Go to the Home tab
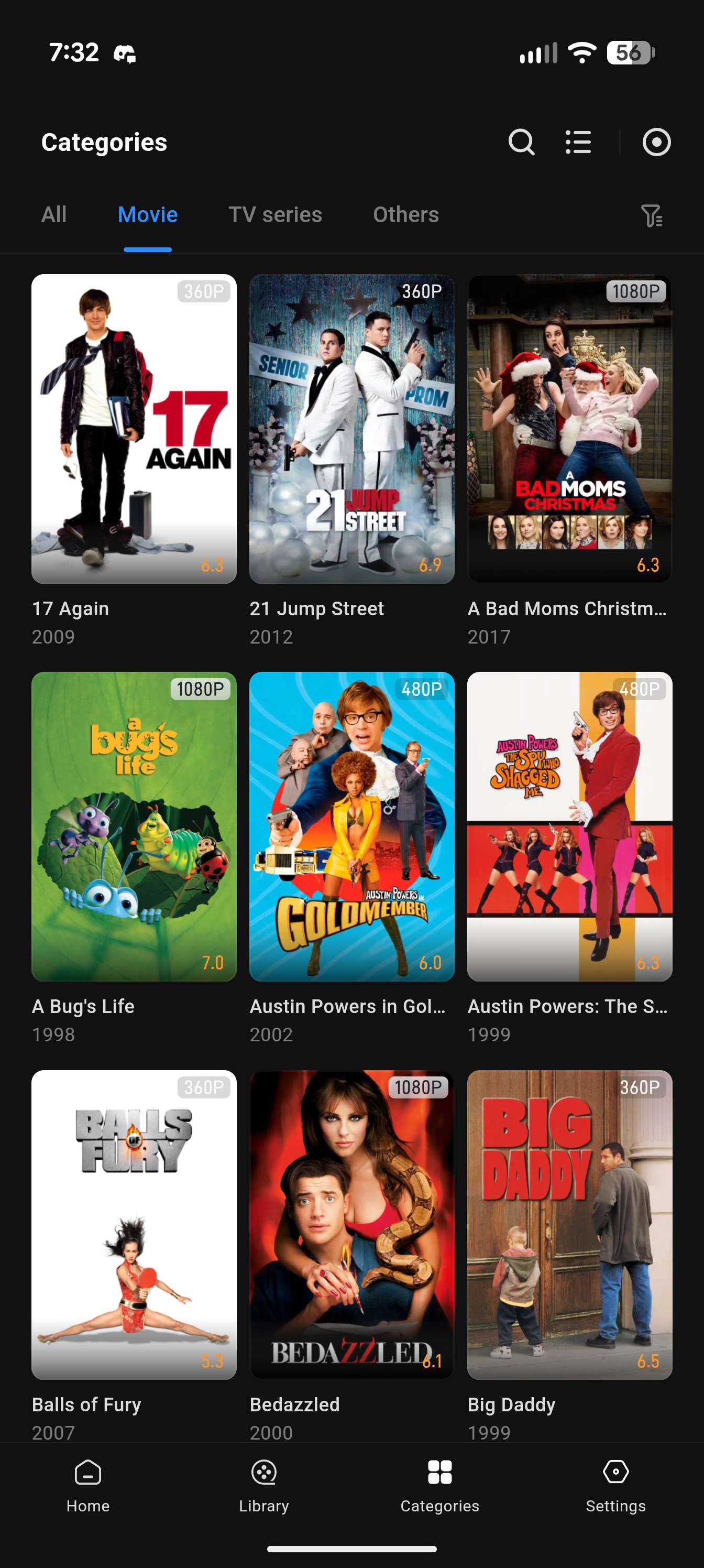The height and width of the screenshot is (1568, 704). click(x=88, y=1485)
